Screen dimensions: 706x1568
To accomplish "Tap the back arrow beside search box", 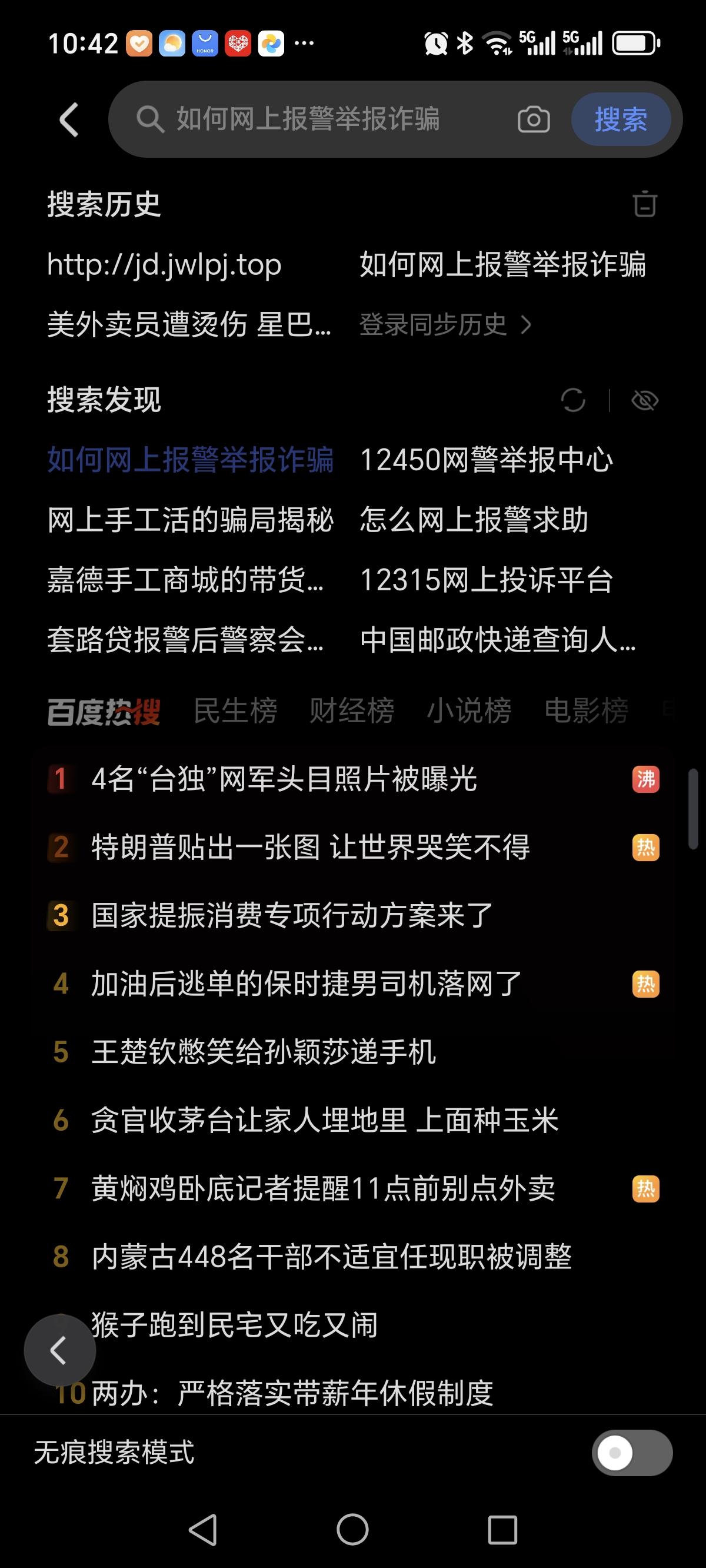I will pos(69,119).
